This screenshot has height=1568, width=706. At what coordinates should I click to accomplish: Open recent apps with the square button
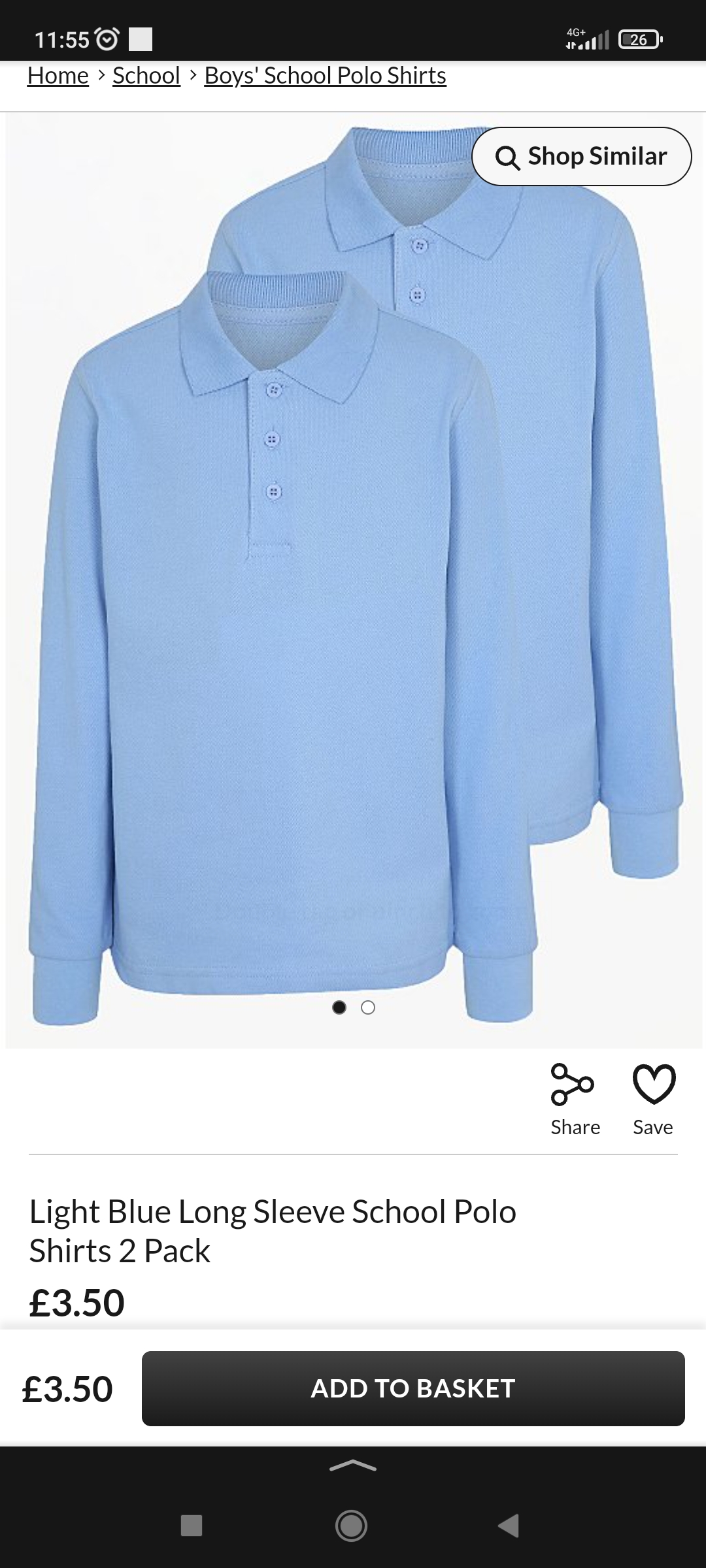[192, 1526]
